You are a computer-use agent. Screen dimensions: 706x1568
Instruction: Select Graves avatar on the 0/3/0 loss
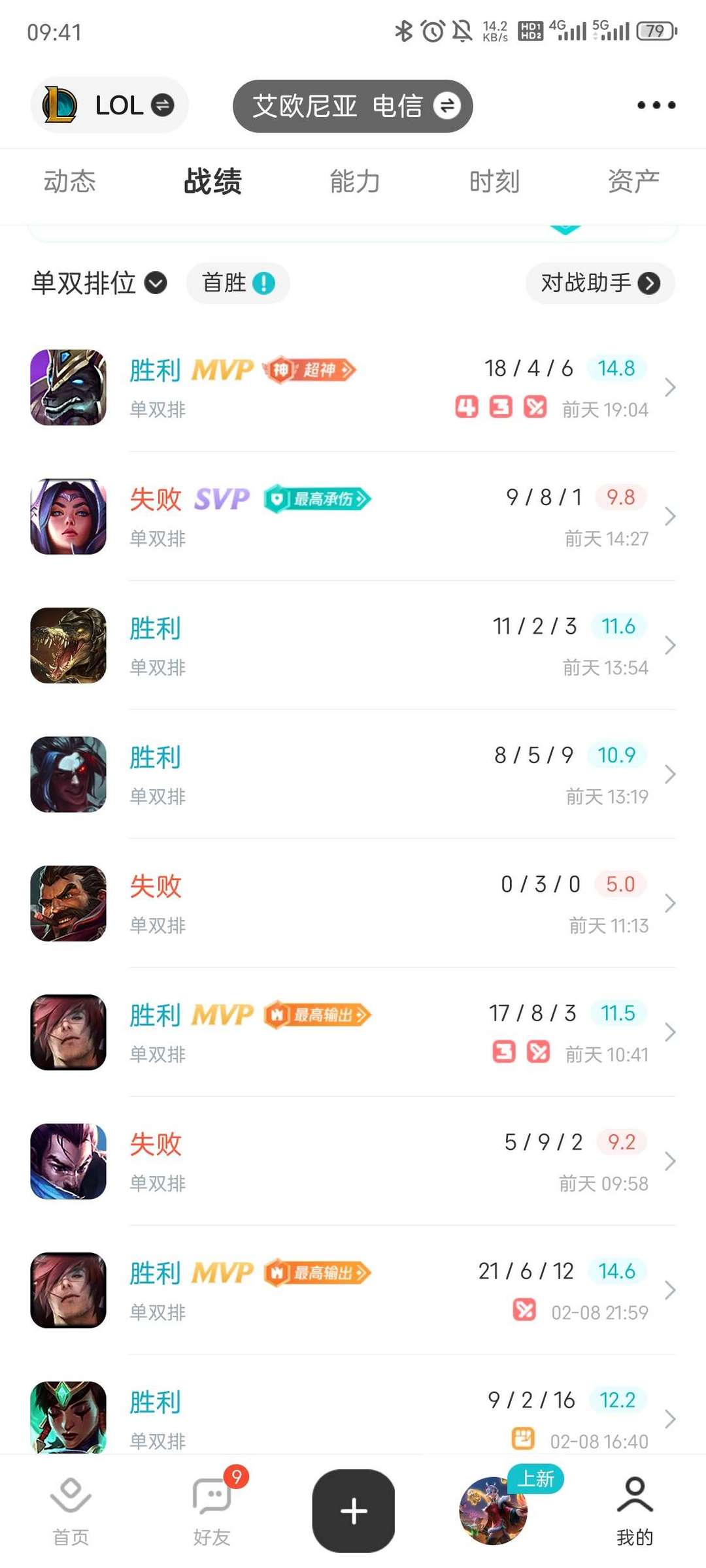point(67,903)
